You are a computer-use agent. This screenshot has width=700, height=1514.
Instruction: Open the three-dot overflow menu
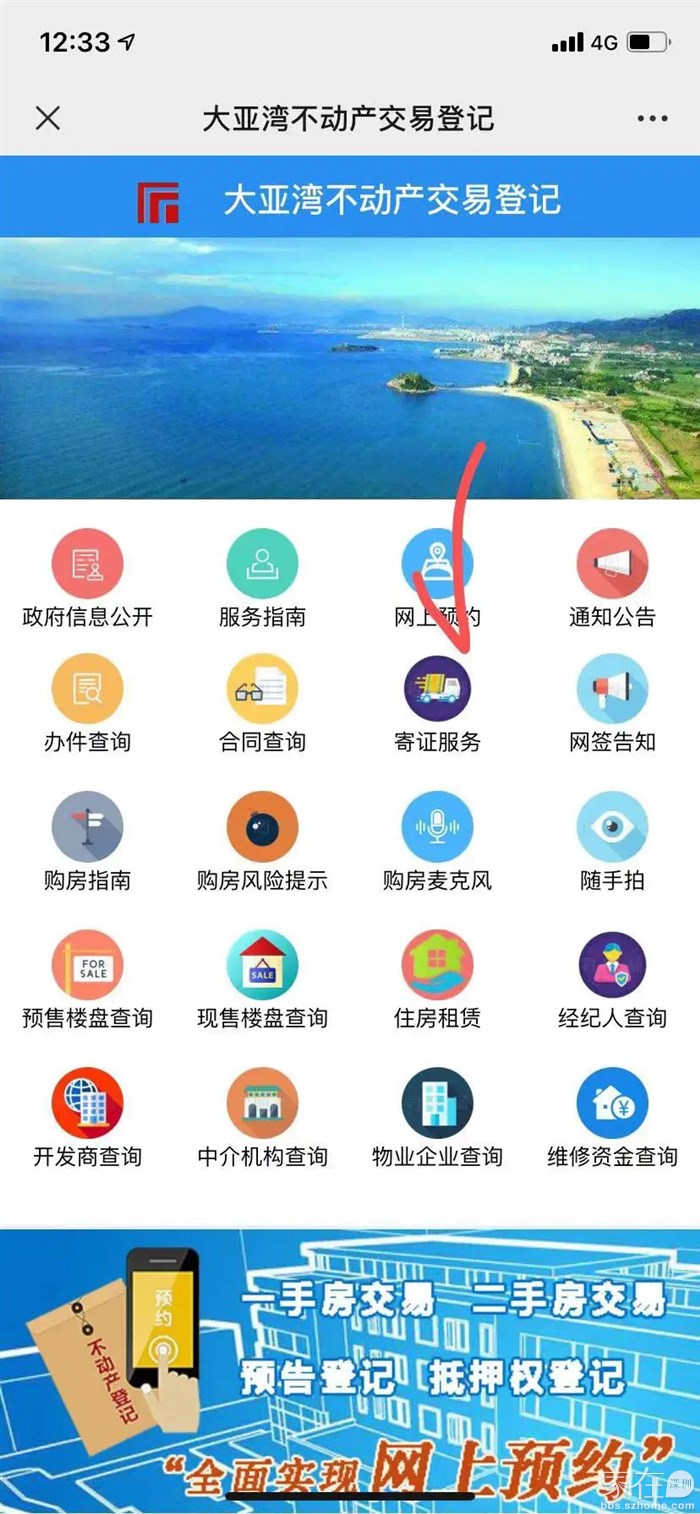(652, 118)
